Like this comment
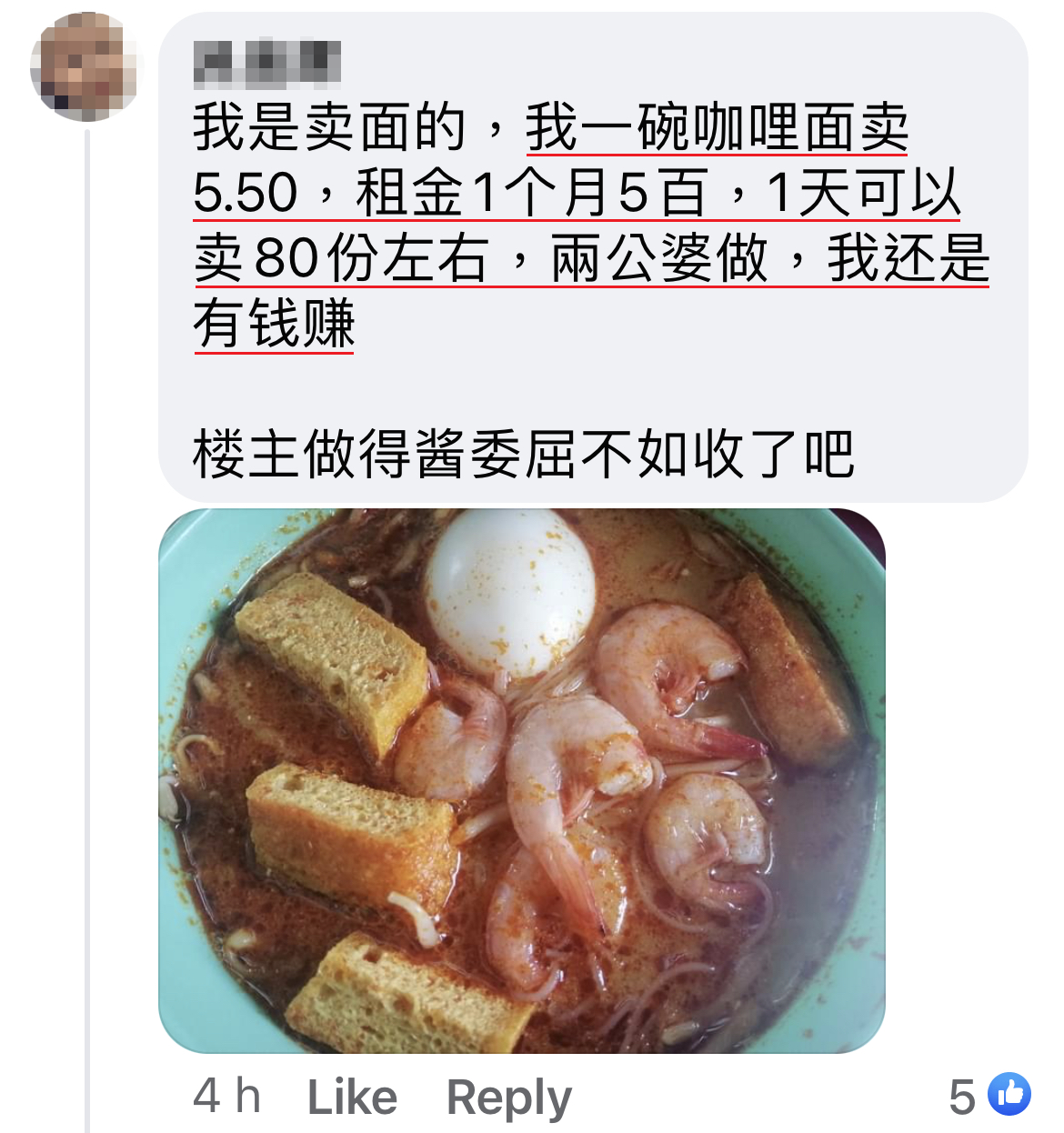Viewport: 1064px width, 1133px height. 352,1097
